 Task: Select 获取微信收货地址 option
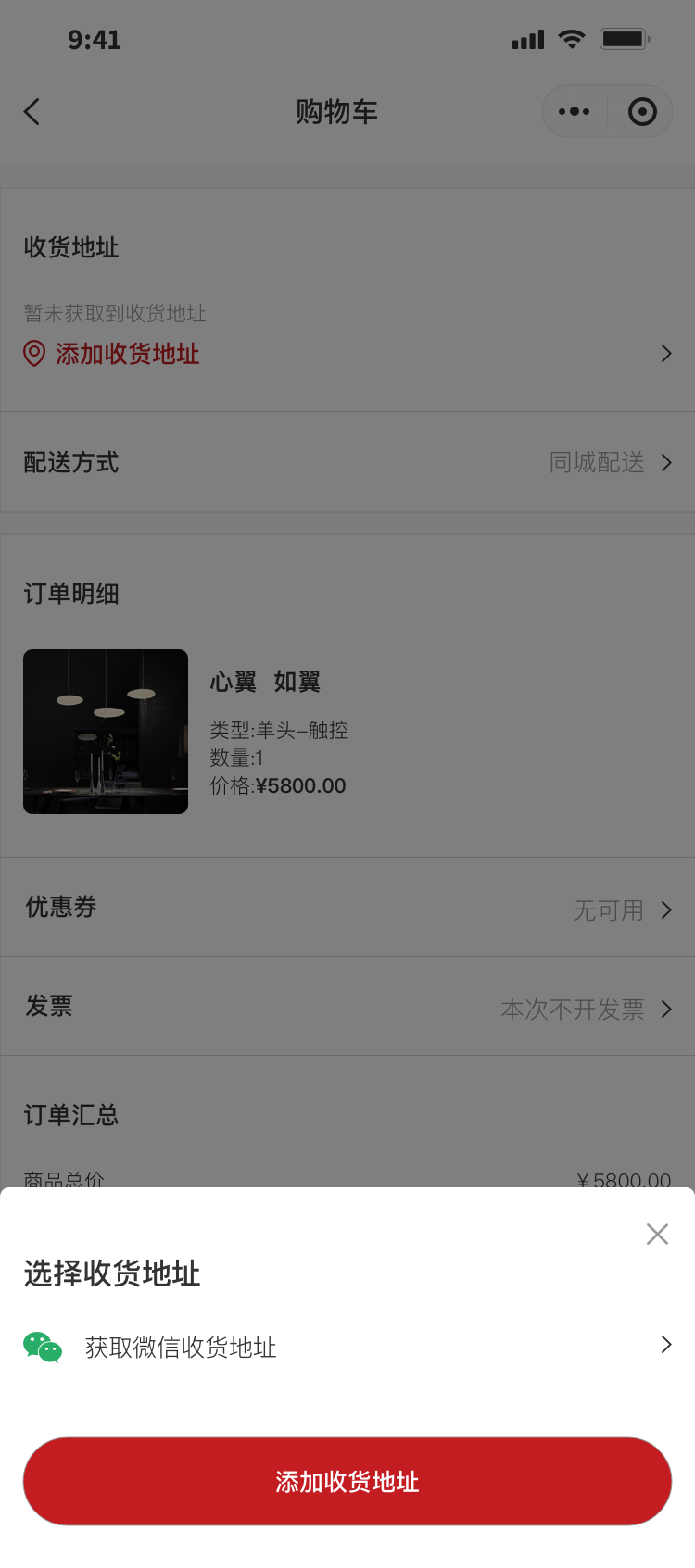[x=347, y=1347]
